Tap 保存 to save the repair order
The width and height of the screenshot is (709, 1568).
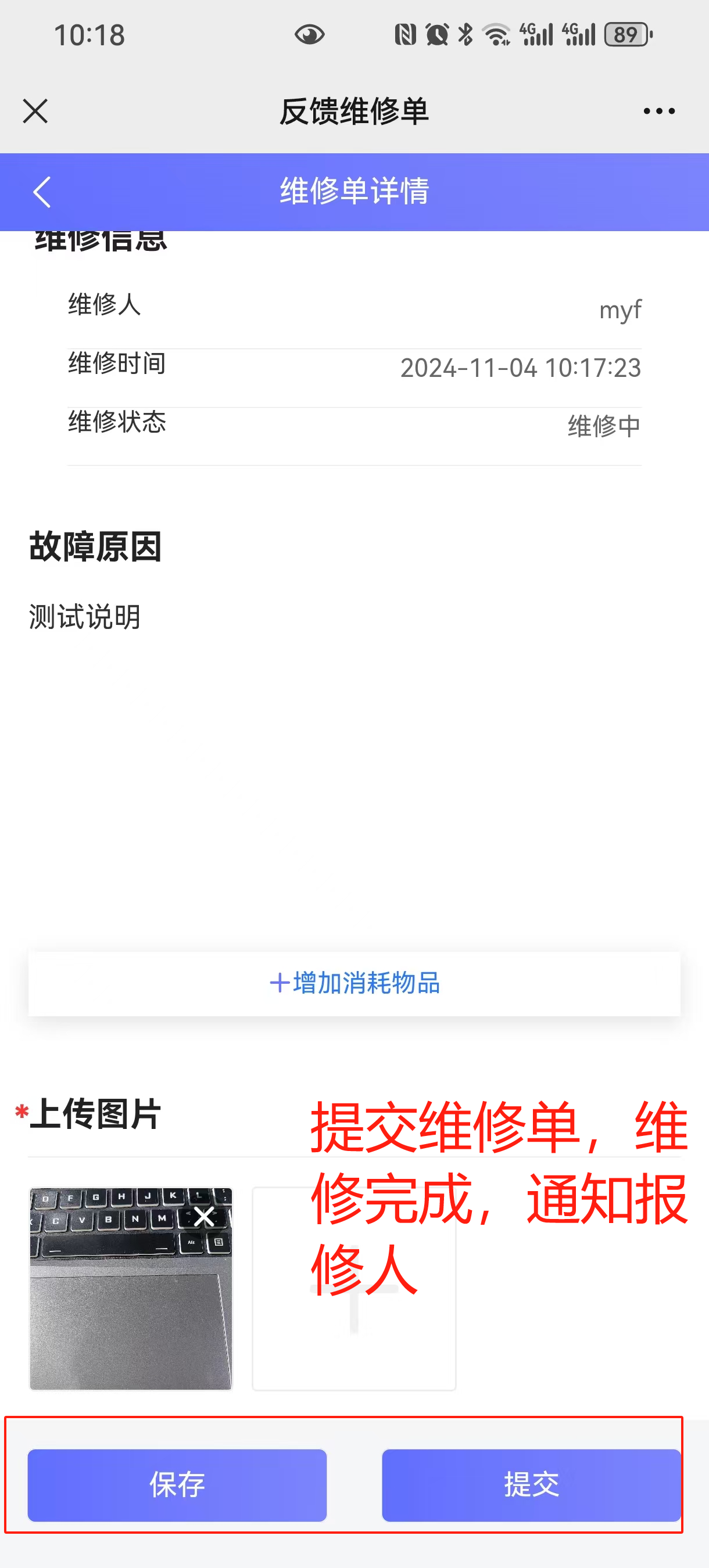(177, 1484)
